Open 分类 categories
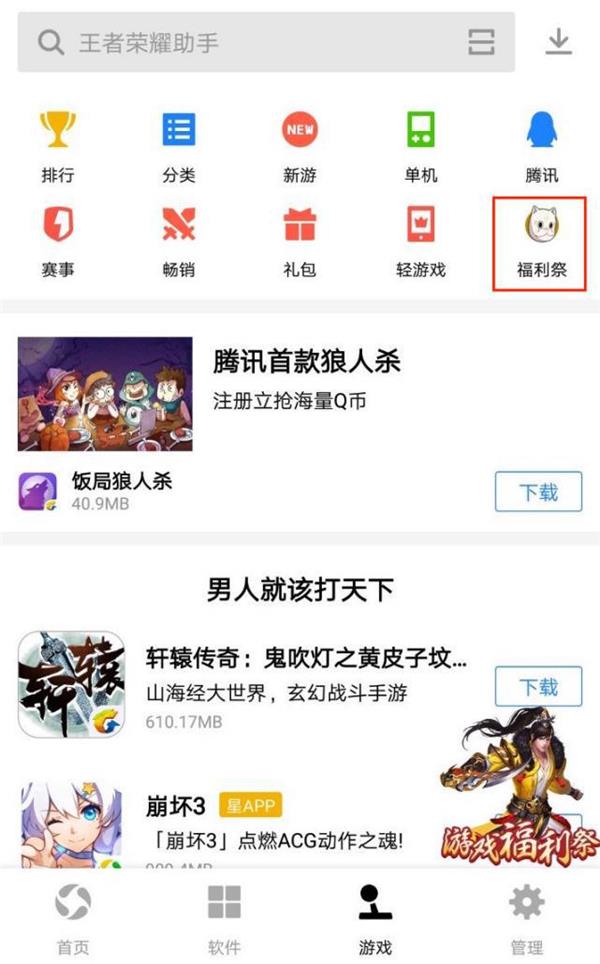Screen dimensions: 600x964 coord(179,147)
